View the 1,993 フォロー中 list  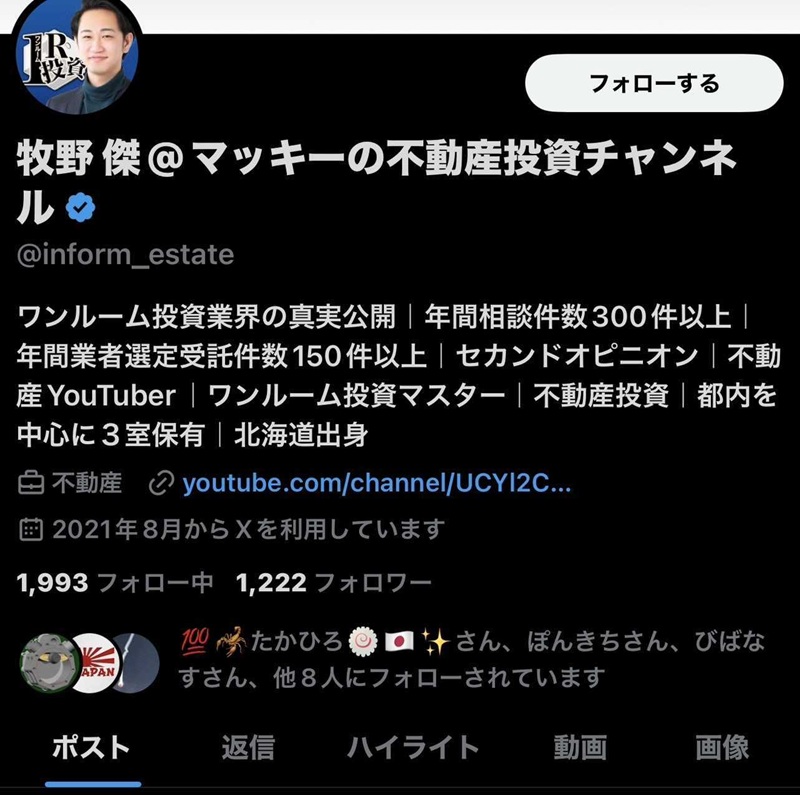[113, 582]
